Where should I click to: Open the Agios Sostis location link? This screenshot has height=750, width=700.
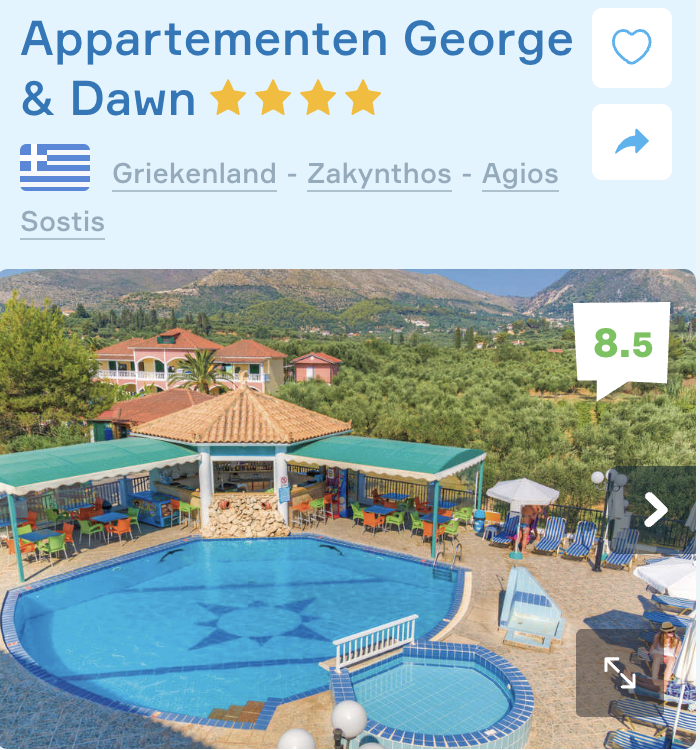pyautogui.click(x=519, y=174)
